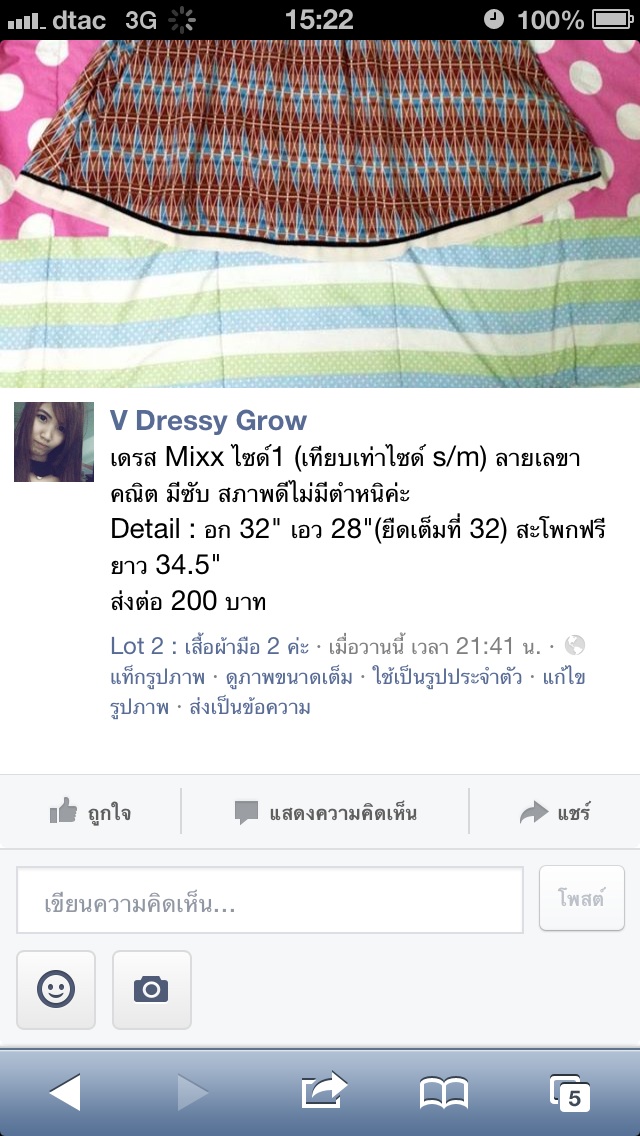640x1136 pixels.
Task: Open the V Dressy Grow profile name link
Action: click(x=208, y=421)
